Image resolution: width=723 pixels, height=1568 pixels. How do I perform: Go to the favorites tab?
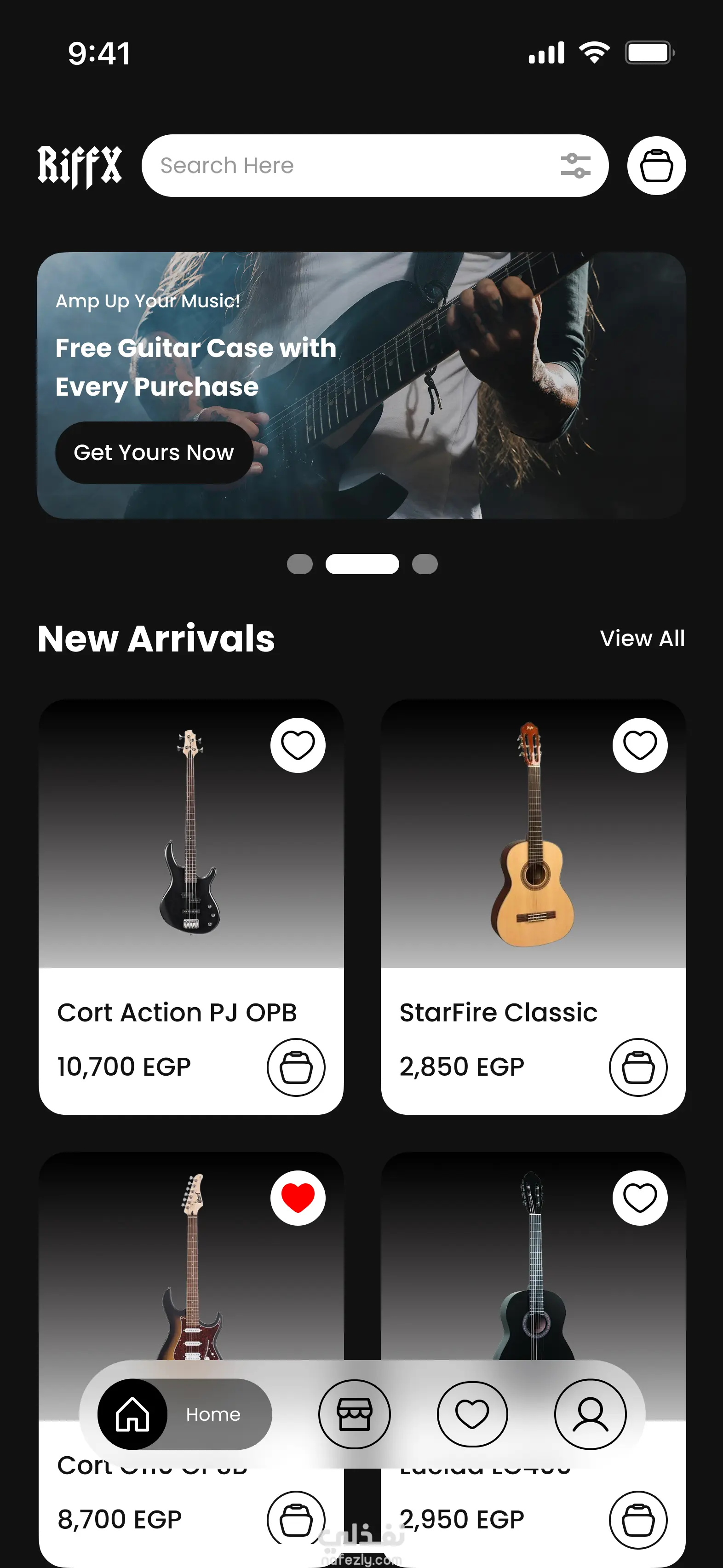[472, 1414]
